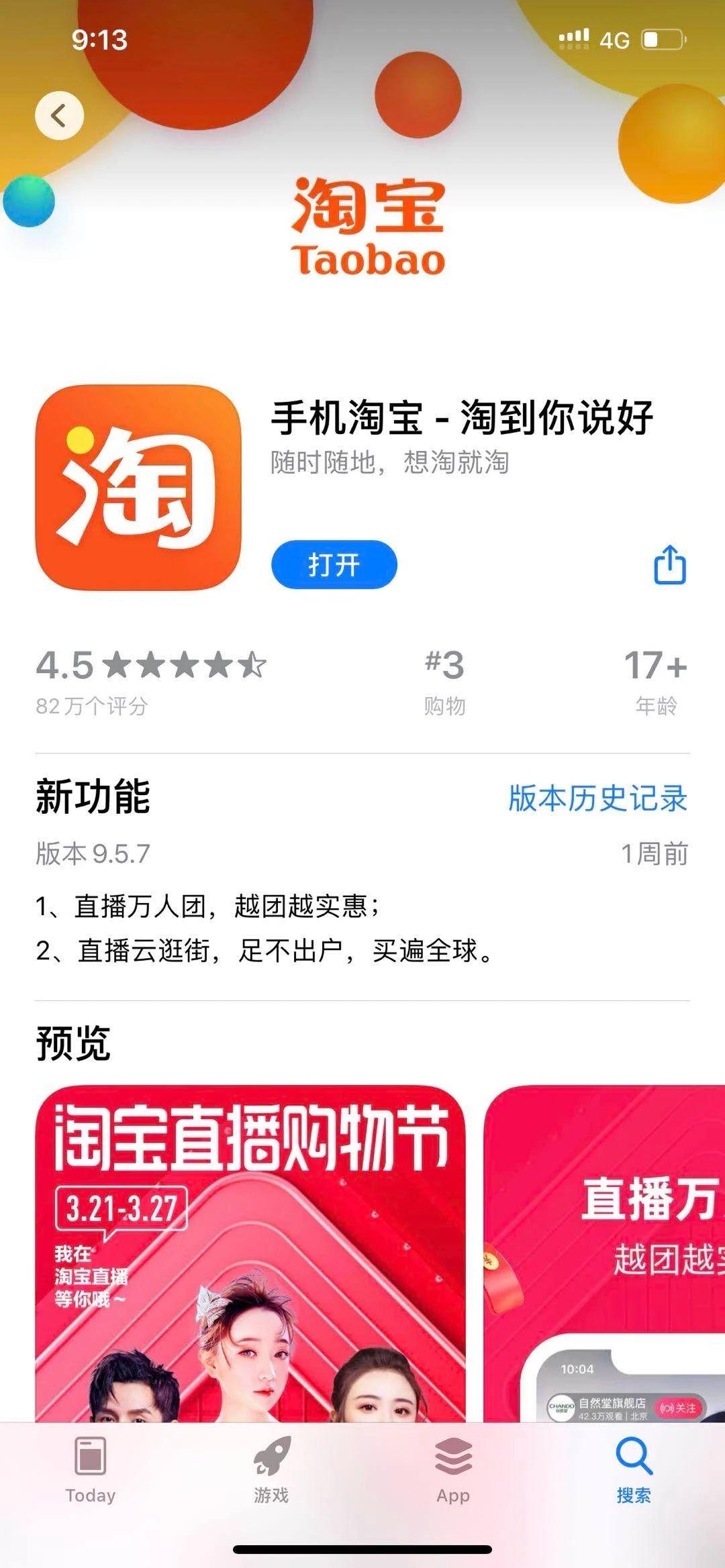Tap 打开 to open the Taobao app
The height and width of the screenshot is (1568, 725).
point(334,564)
